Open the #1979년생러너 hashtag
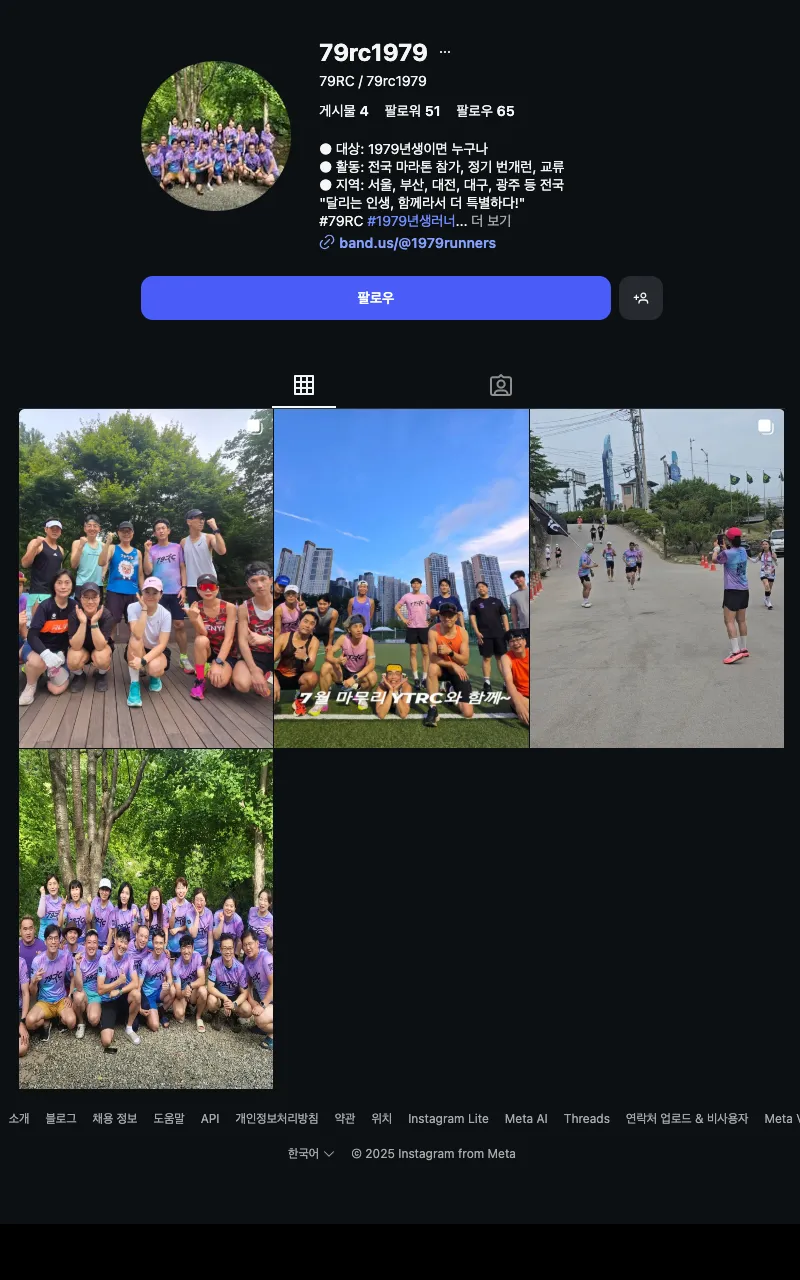Image resolution: width=800 pixels, height=1280 pixels. coord(411,221)
